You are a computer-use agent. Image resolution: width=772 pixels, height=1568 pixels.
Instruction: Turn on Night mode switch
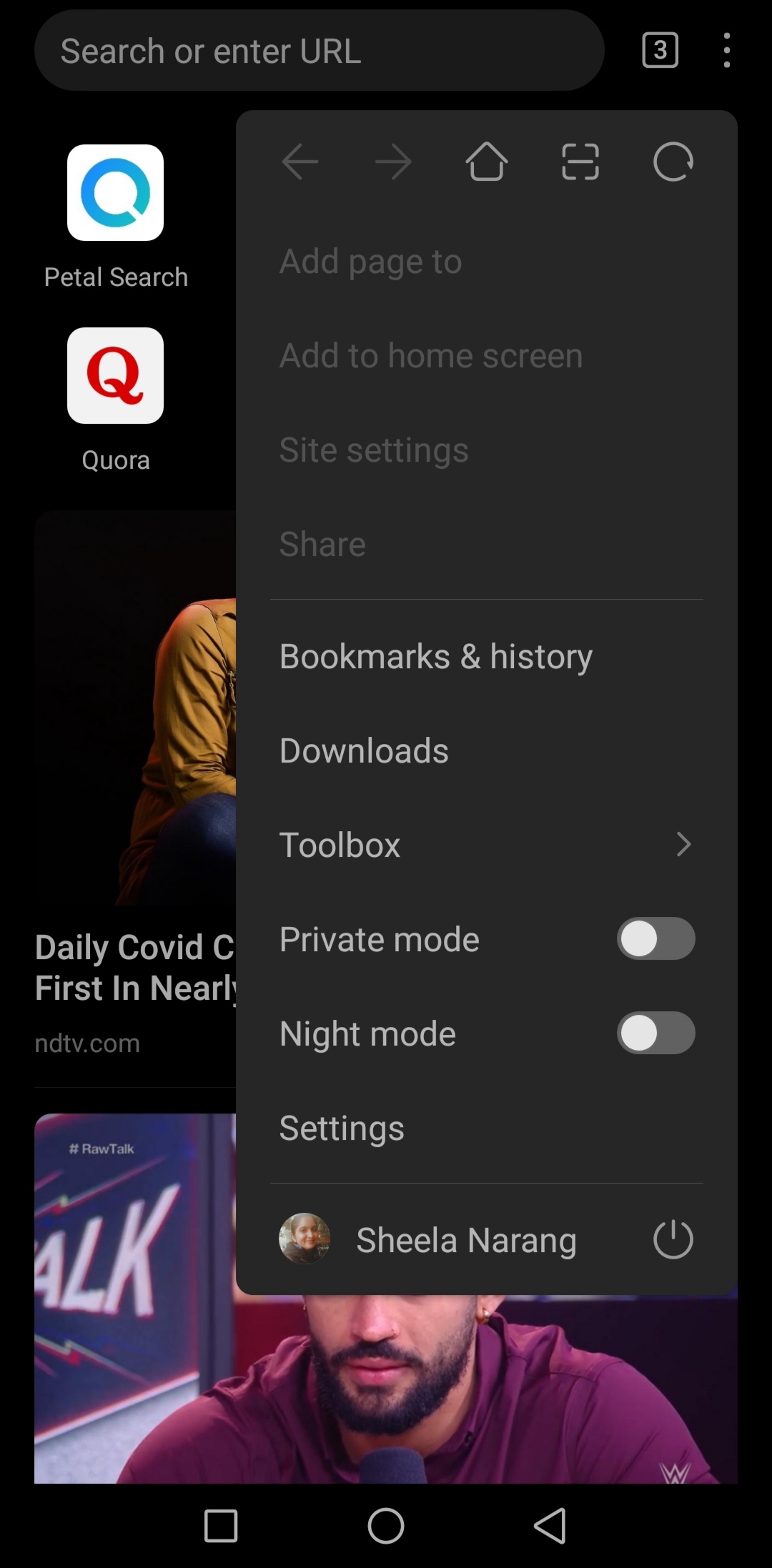point(655,1033)
